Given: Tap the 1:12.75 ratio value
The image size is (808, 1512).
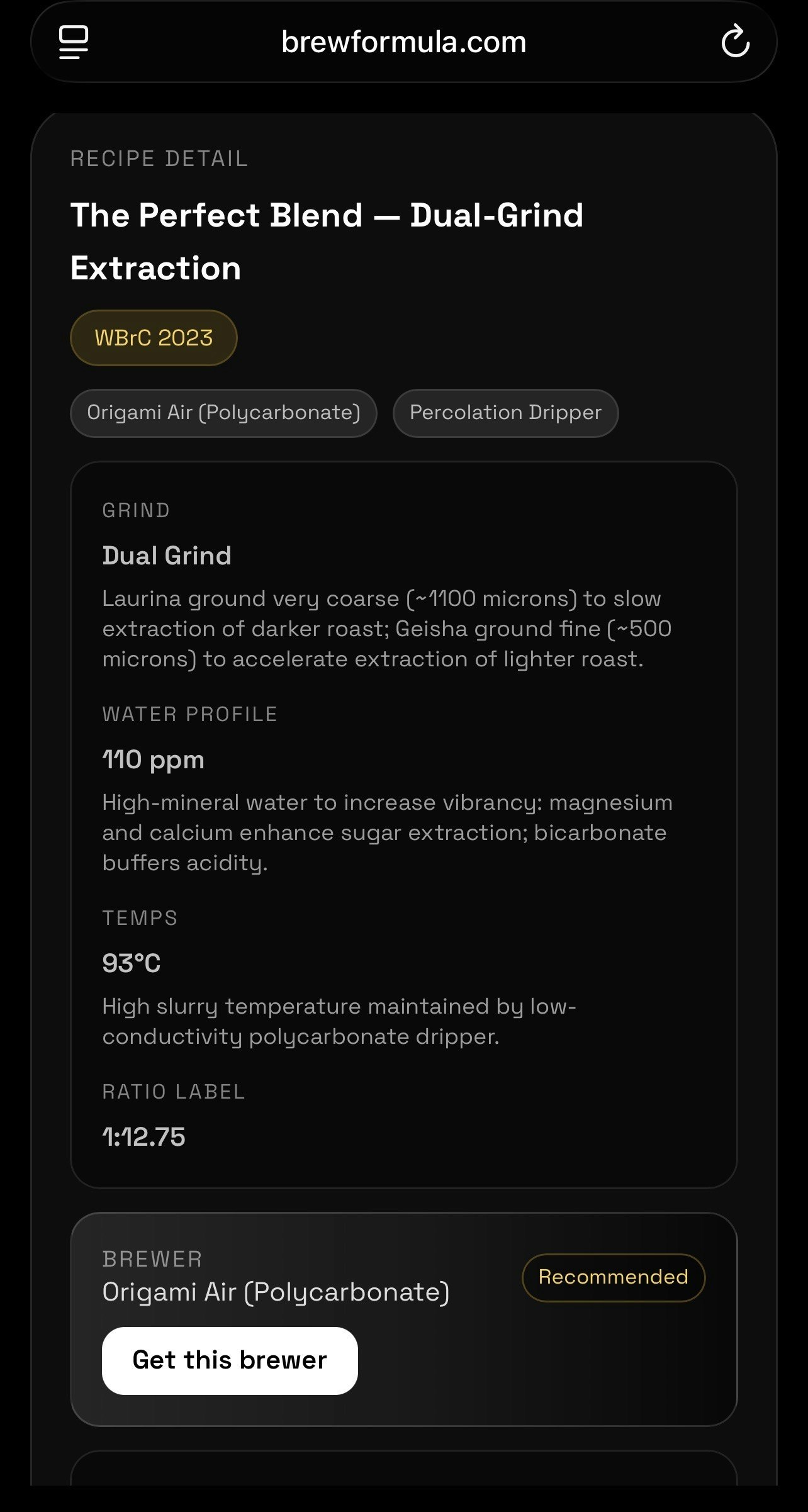Looking at the screenshot, I should pyautogui.click(x=143, y=1136).
